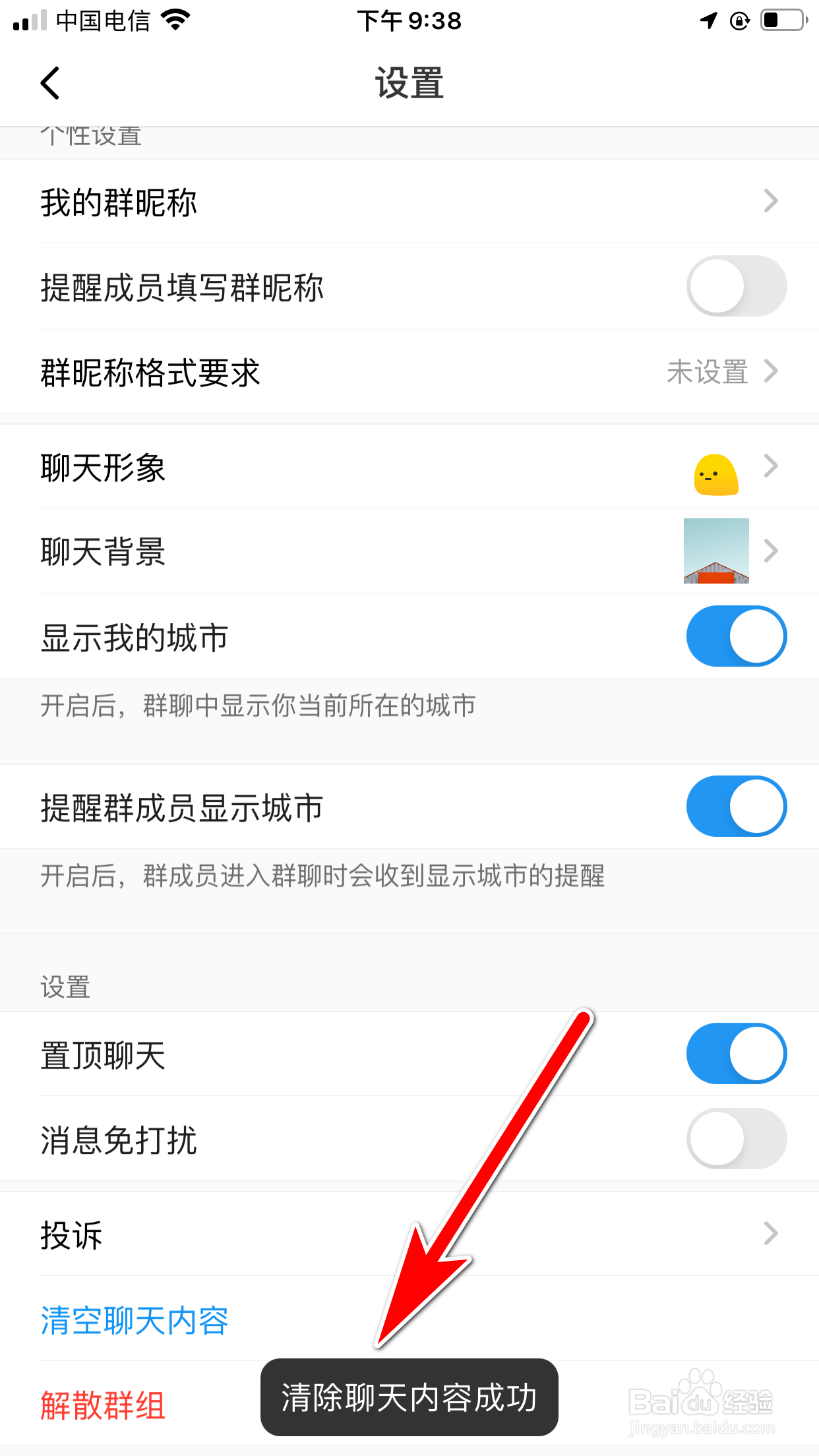
Task: Expand the 投诉 complaint entry
Action: pos(770,1234)
